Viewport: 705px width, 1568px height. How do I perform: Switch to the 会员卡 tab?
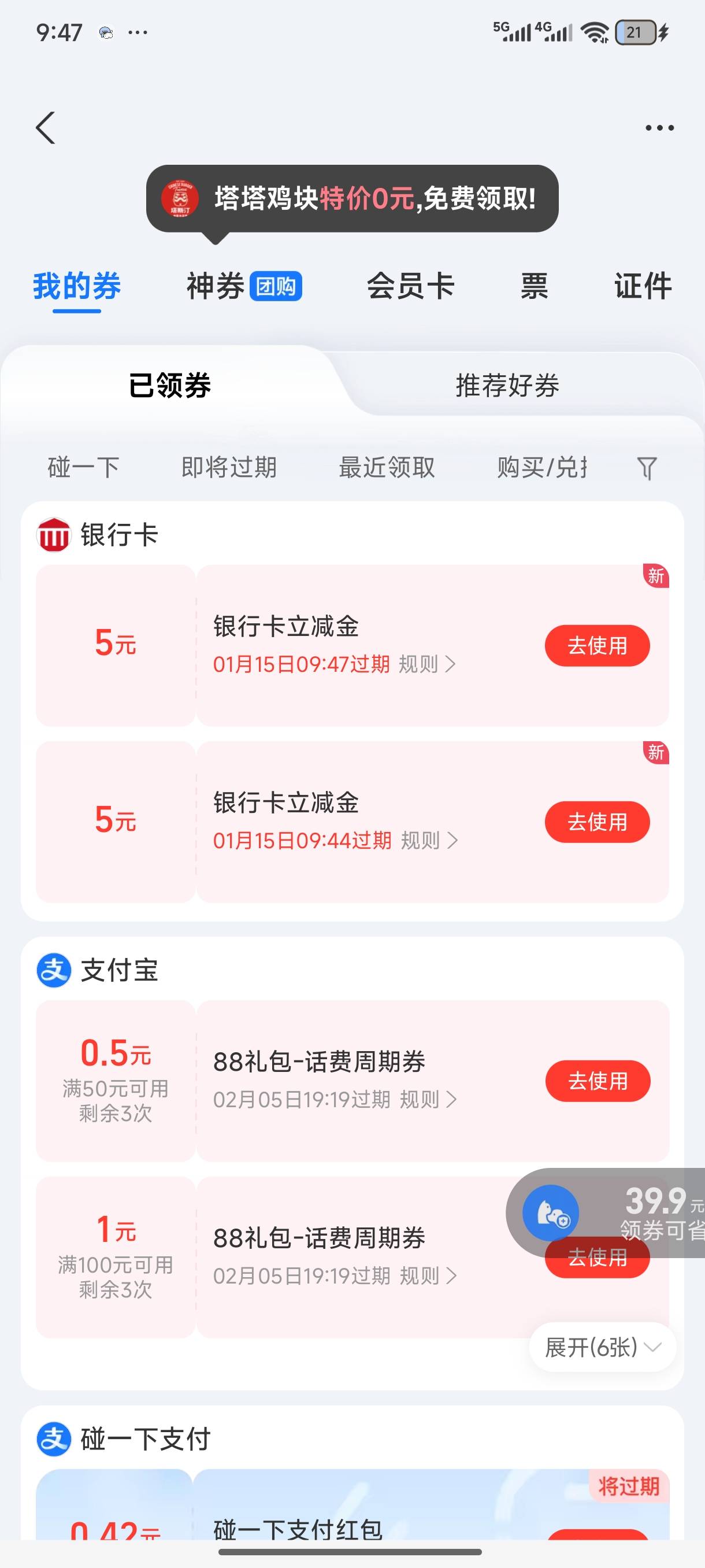point(411,286)
